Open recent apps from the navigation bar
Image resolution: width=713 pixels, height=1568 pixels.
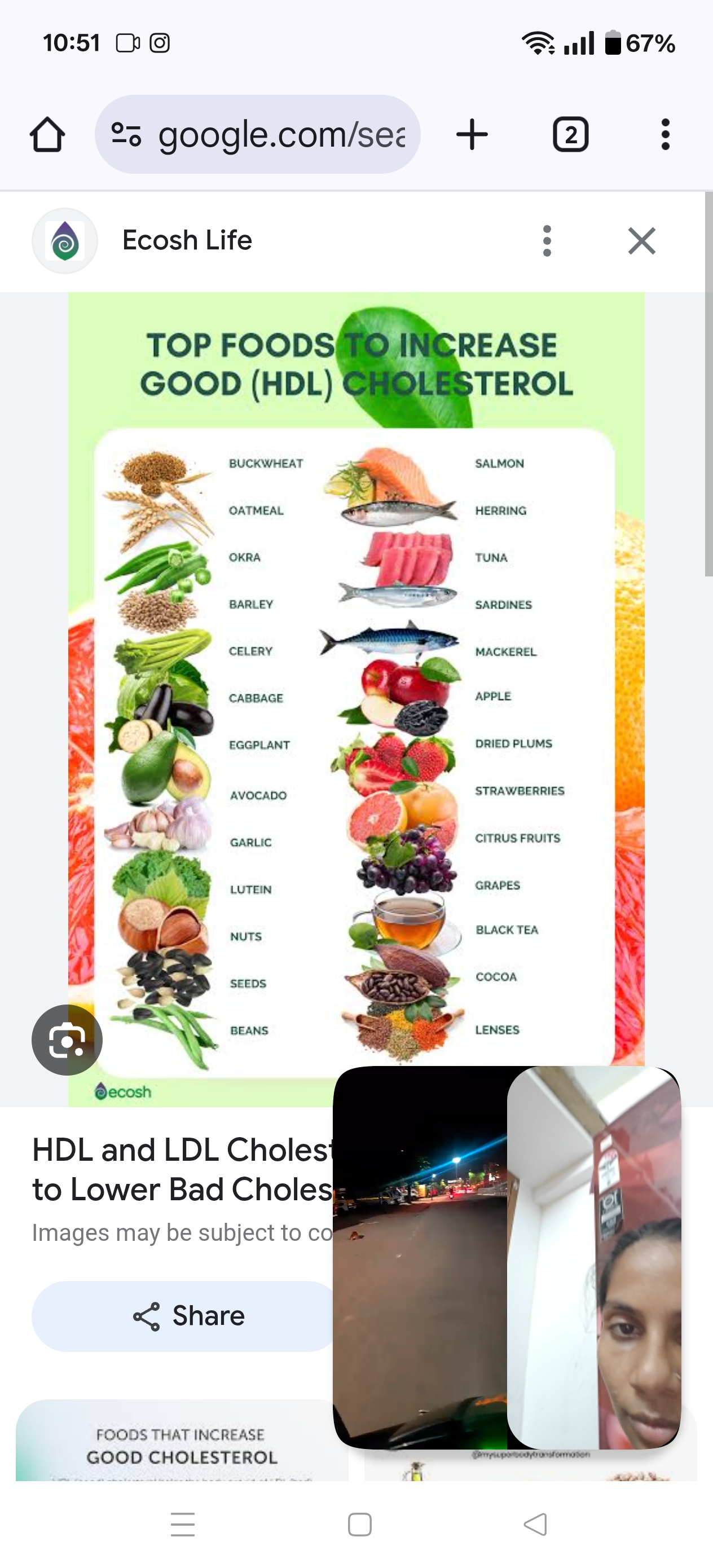(x=183, y=1524)
